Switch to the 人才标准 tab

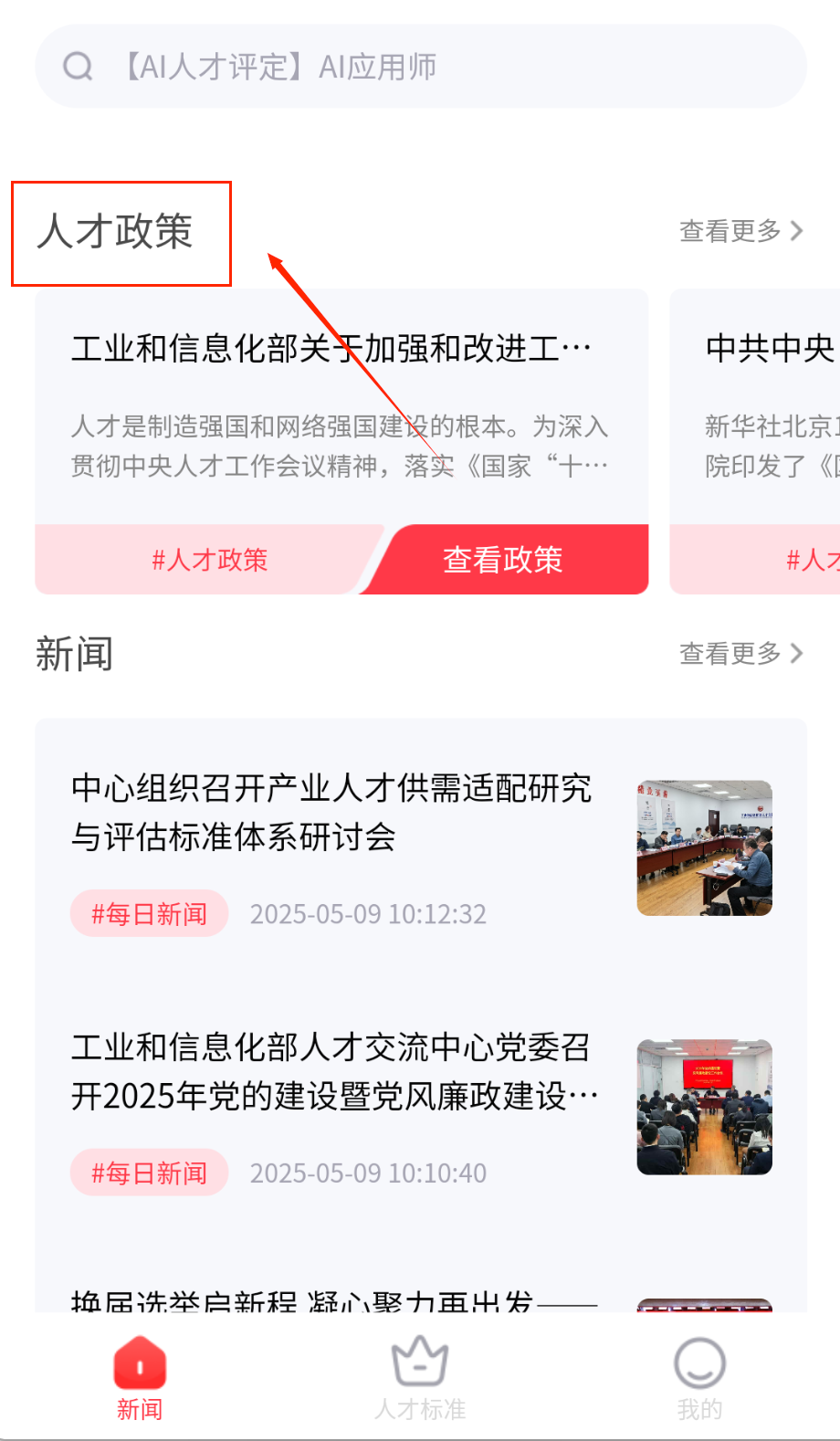(x=420, y=1379)
